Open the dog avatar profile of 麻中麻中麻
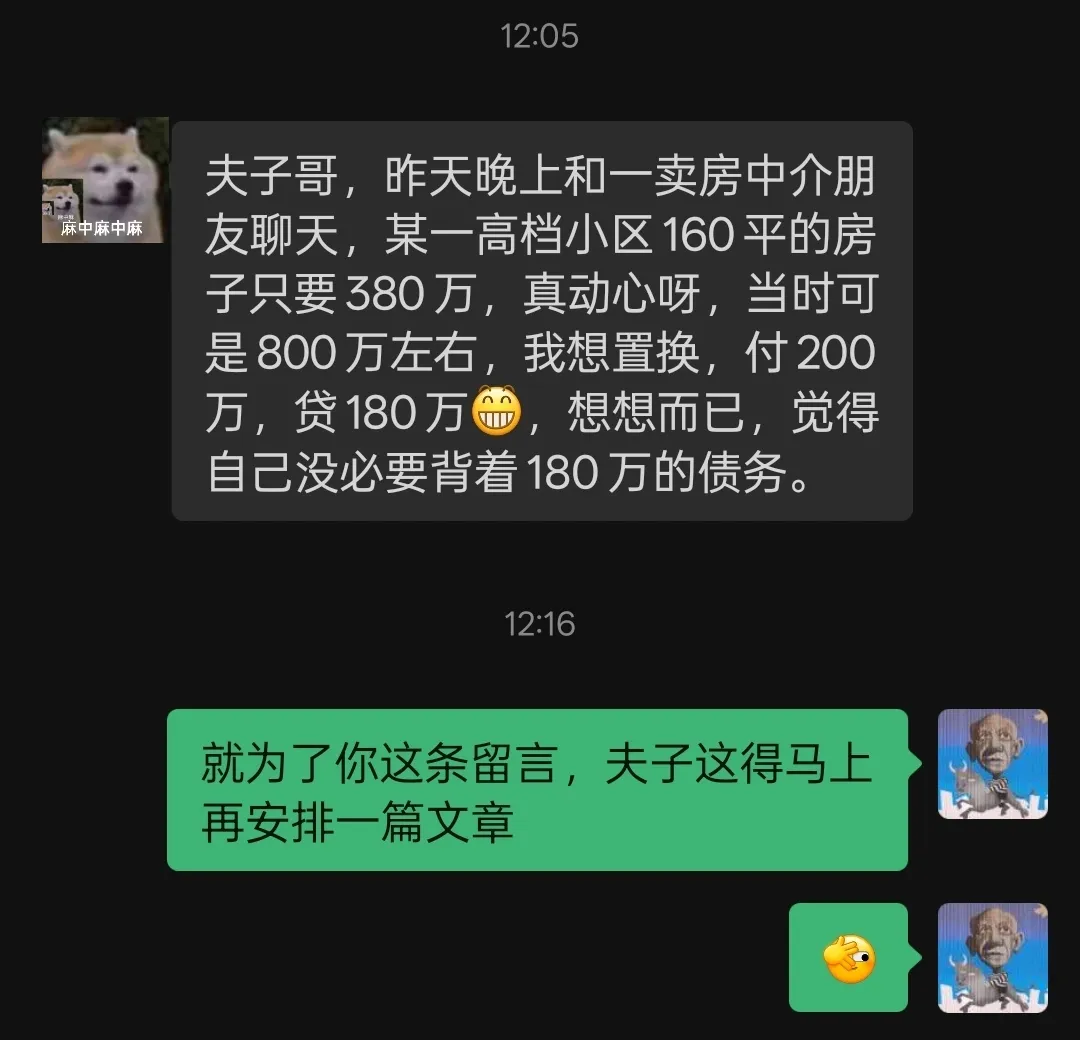This screenshot has height=1040, width=1080. coord(104,180)
